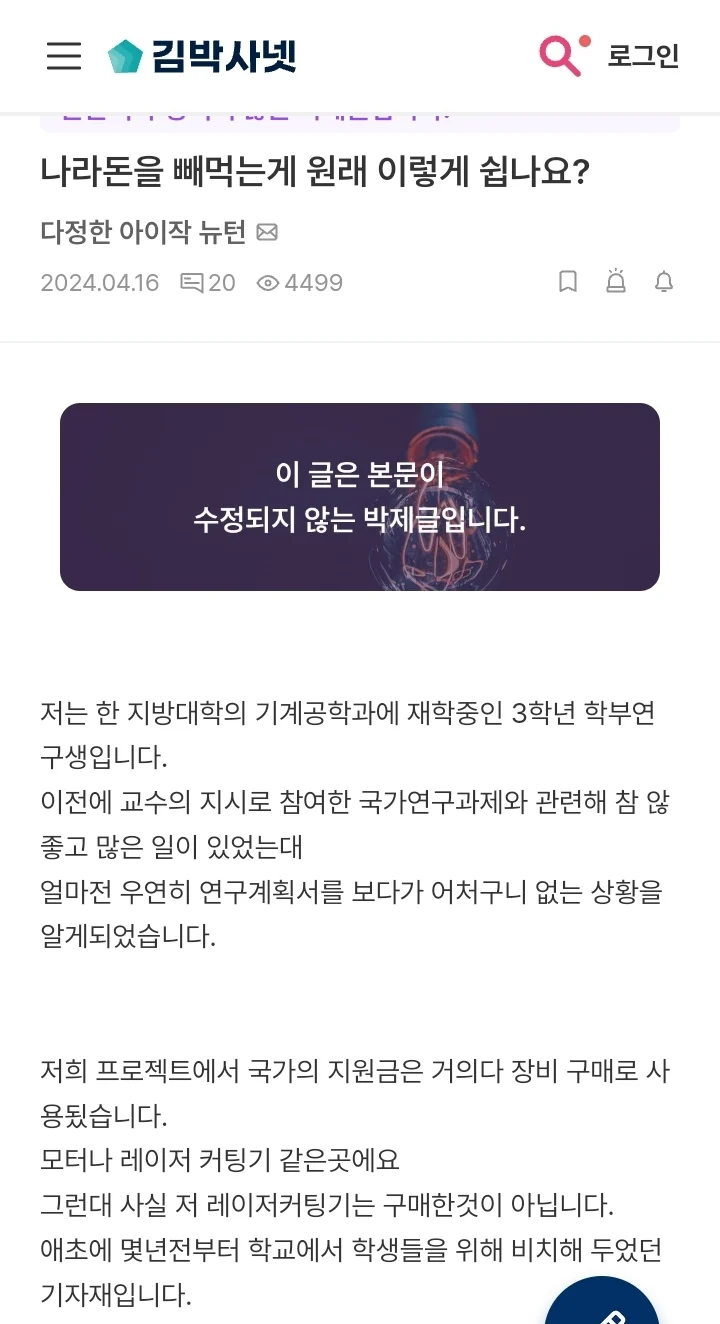
Task: Tap the 김박사넷 logo to go home
Action: (x=202, y=56)
